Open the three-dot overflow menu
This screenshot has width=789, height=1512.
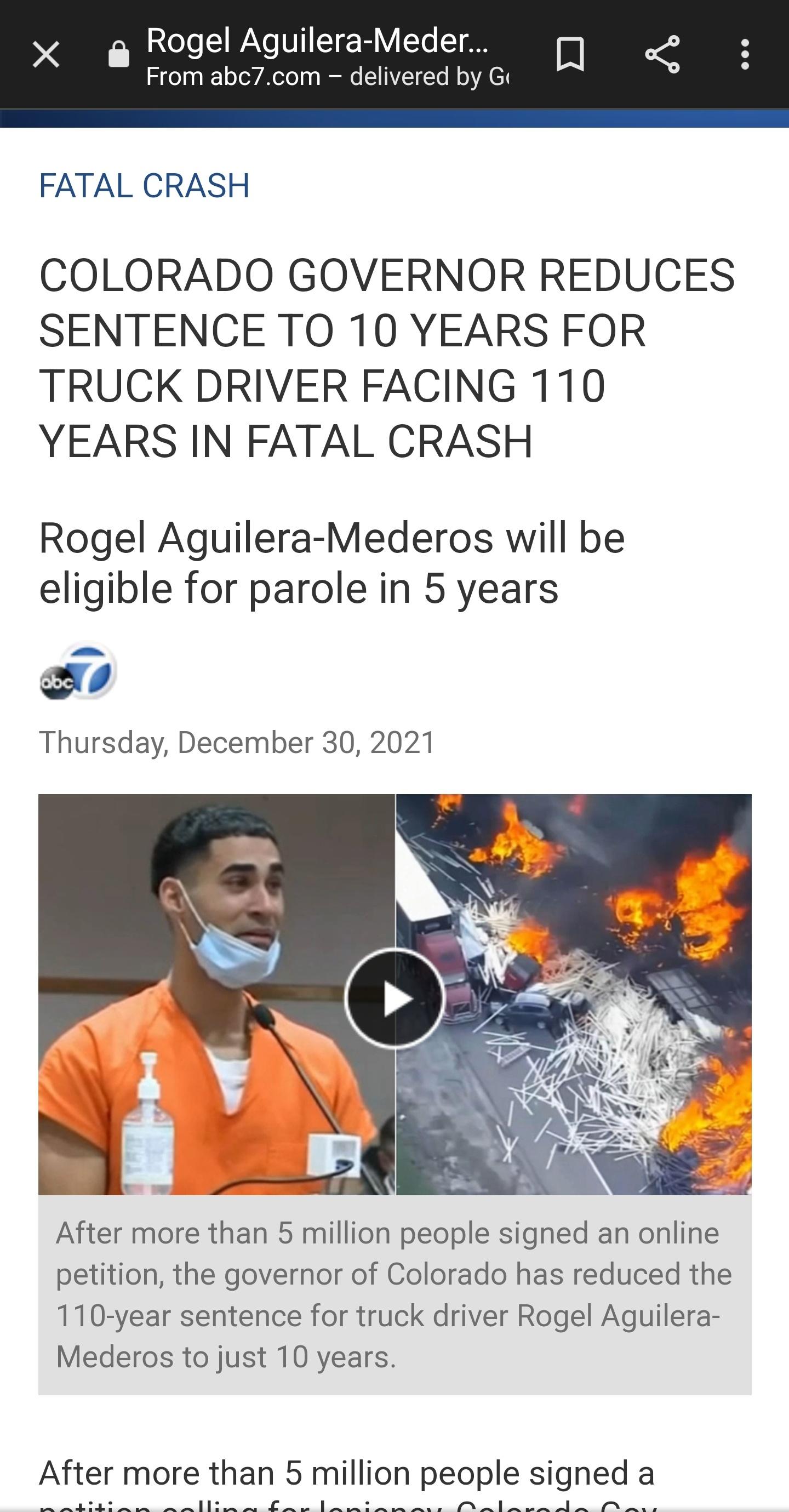coord(745,55)
